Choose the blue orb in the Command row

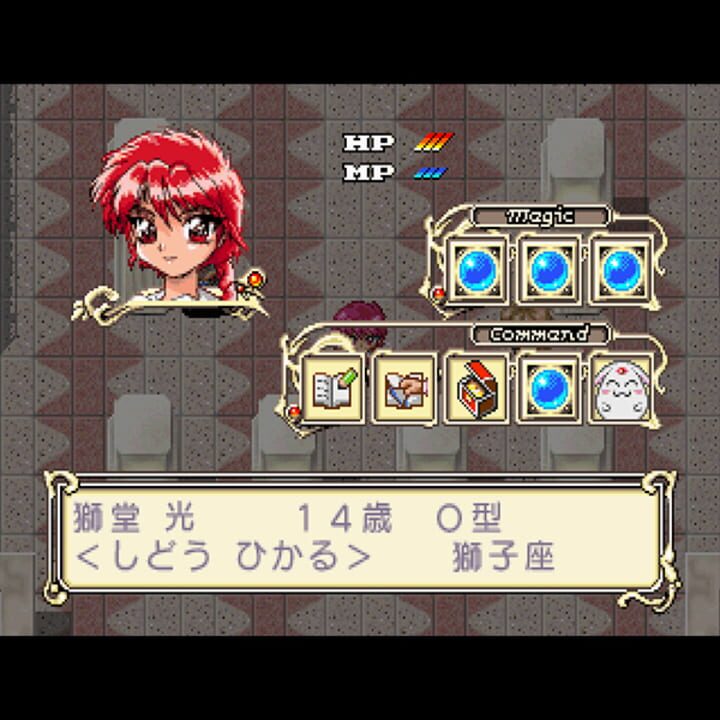548,388
